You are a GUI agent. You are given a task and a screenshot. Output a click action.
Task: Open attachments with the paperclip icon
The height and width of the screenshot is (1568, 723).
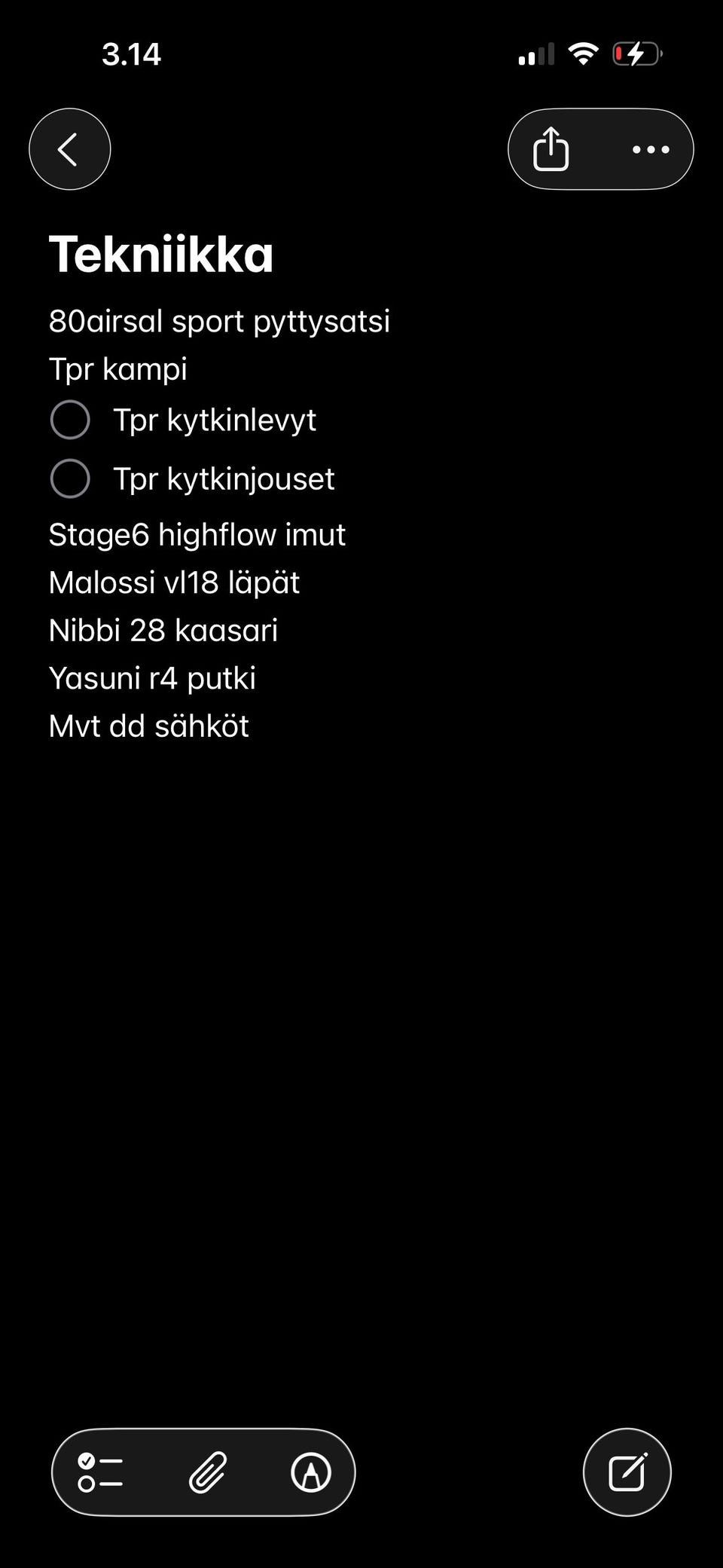tap(207, 1473)
